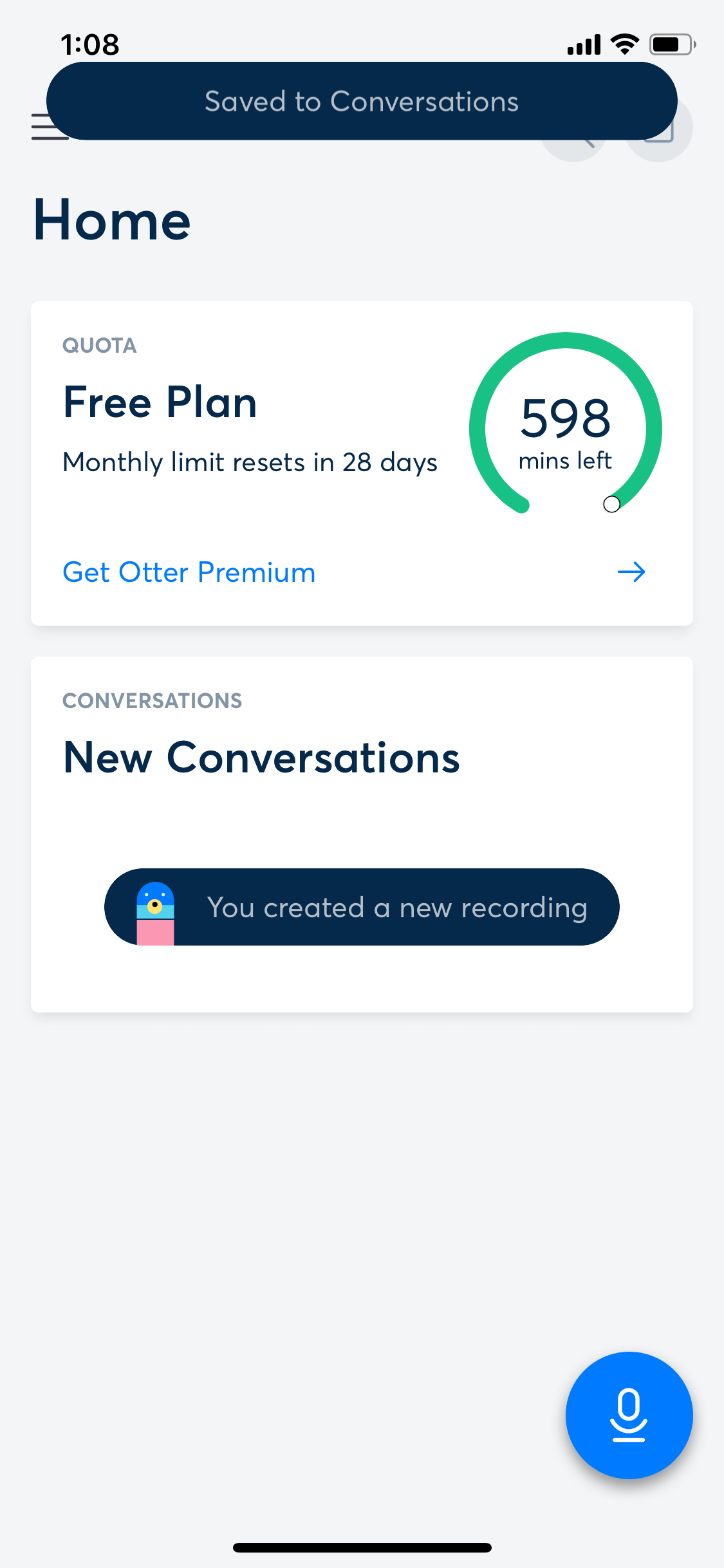Start a new recording with microphone button

629,1415
